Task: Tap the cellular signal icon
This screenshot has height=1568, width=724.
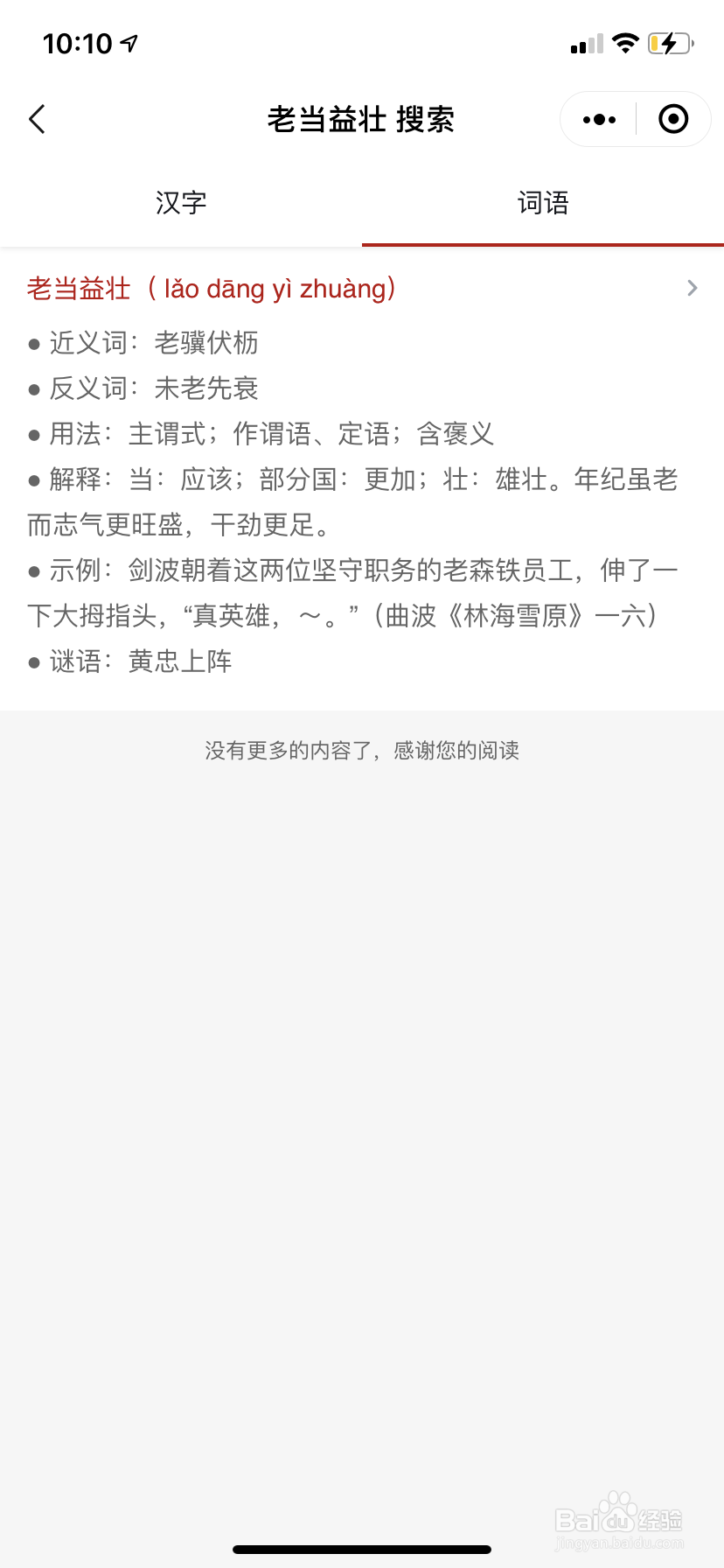Action: point(584,43)
